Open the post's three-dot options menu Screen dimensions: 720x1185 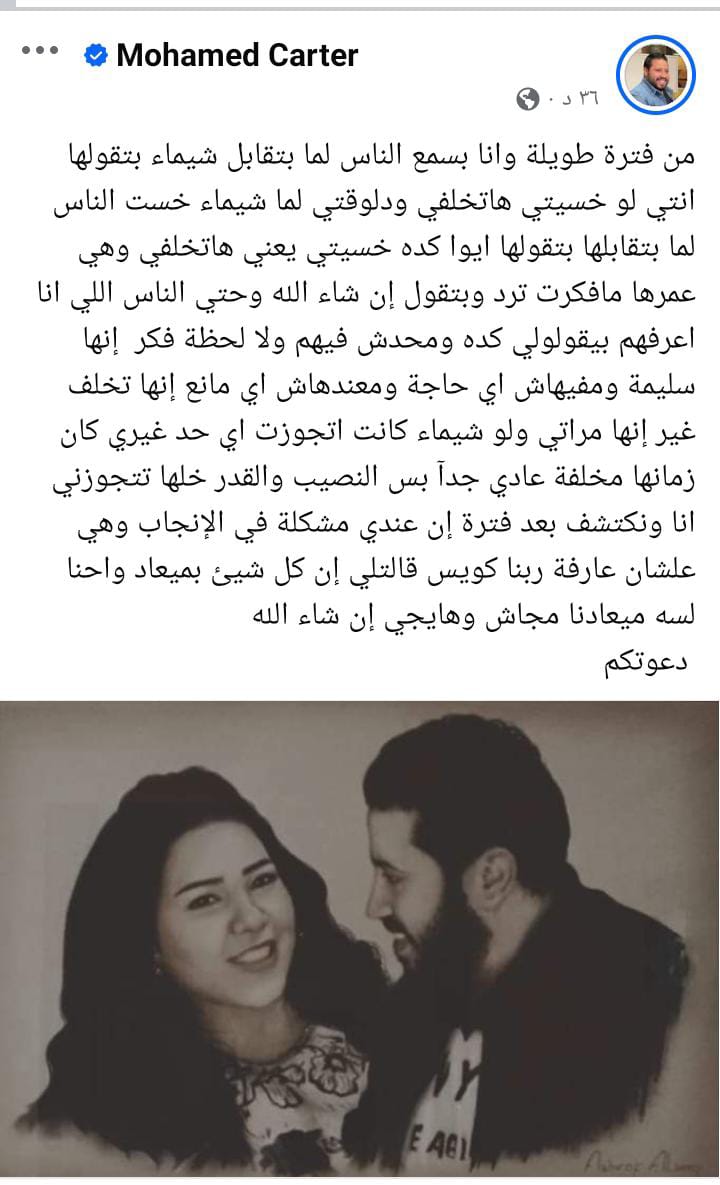point(40,51)
